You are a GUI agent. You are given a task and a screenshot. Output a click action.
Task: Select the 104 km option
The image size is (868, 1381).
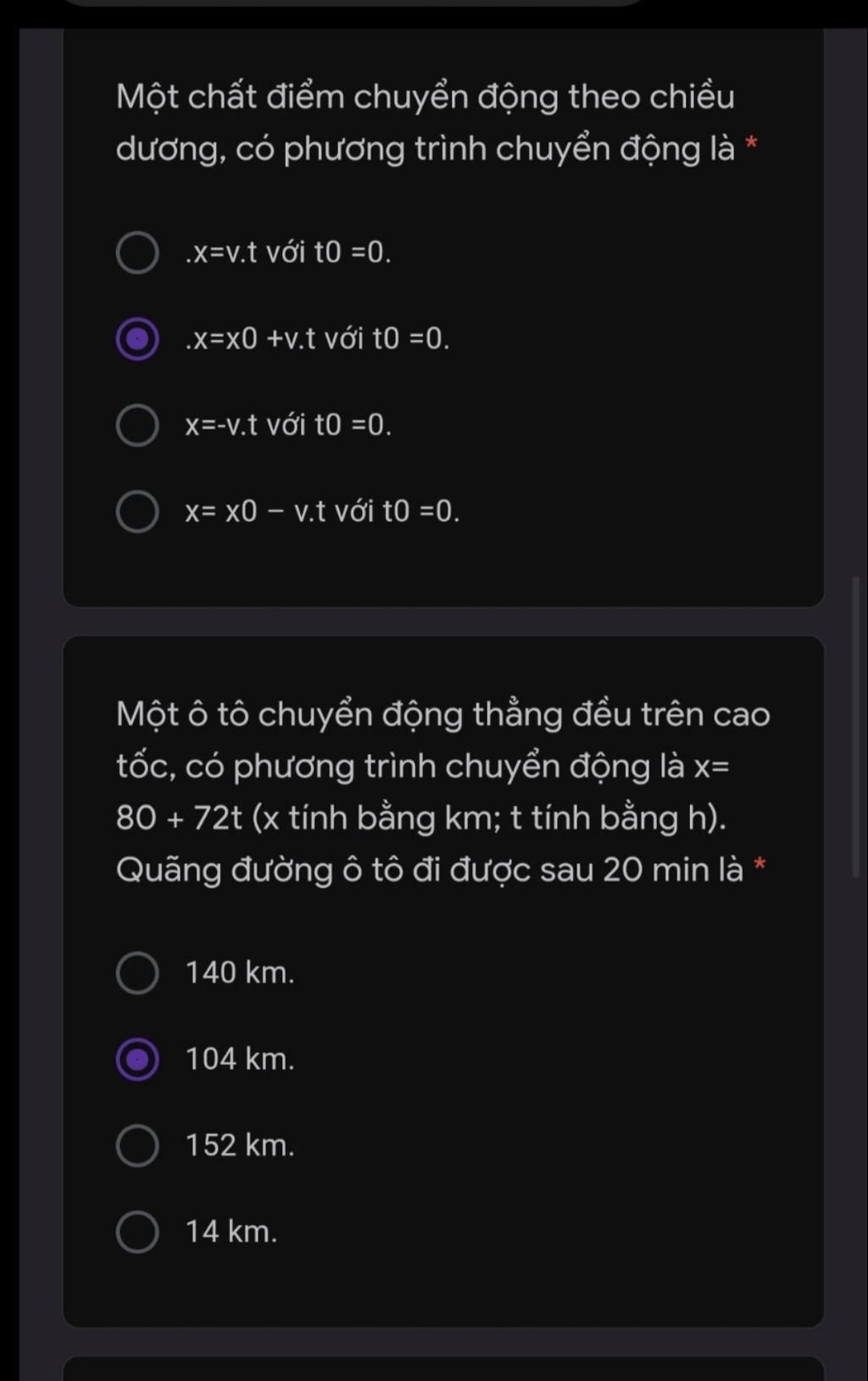[x=137, y=1059]
